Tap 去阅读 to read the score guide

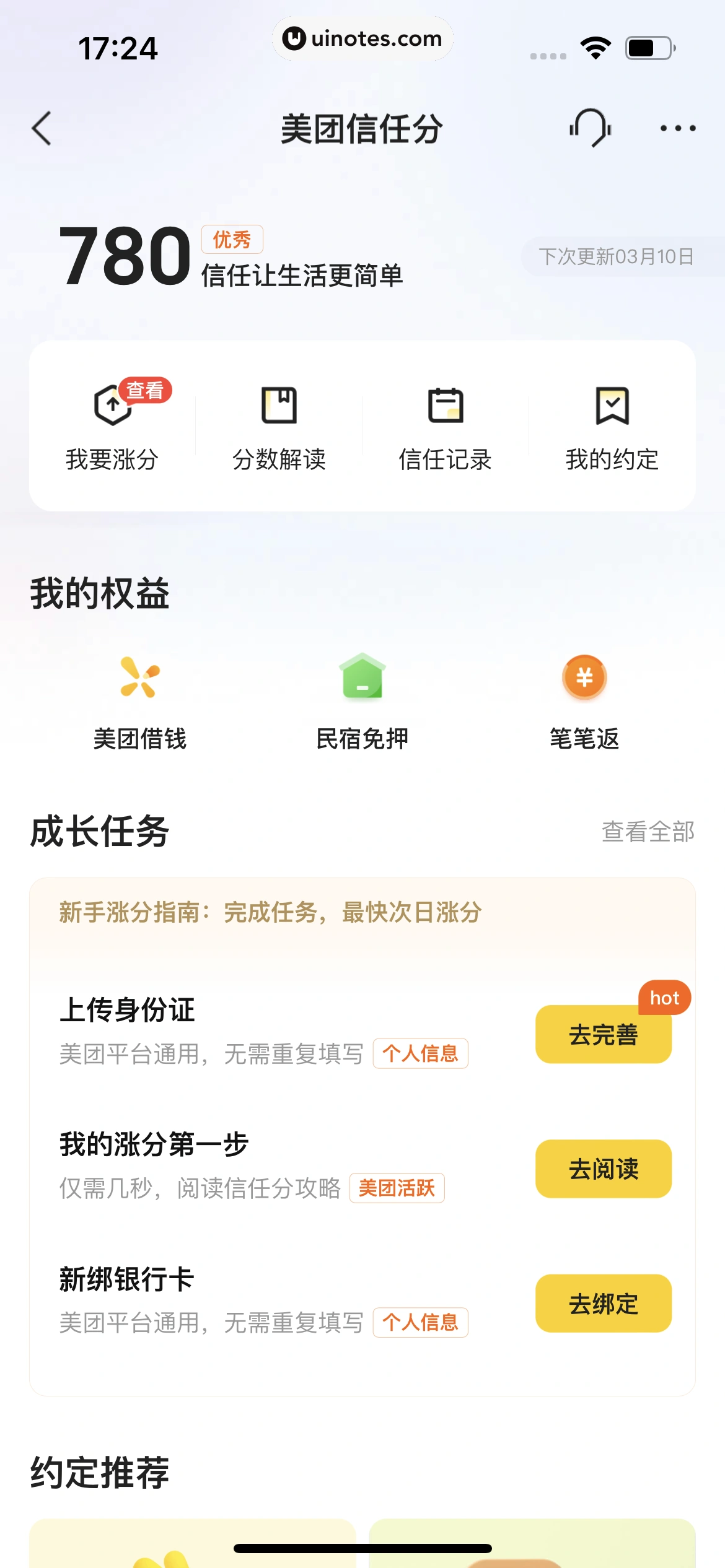click(603, 1168)
